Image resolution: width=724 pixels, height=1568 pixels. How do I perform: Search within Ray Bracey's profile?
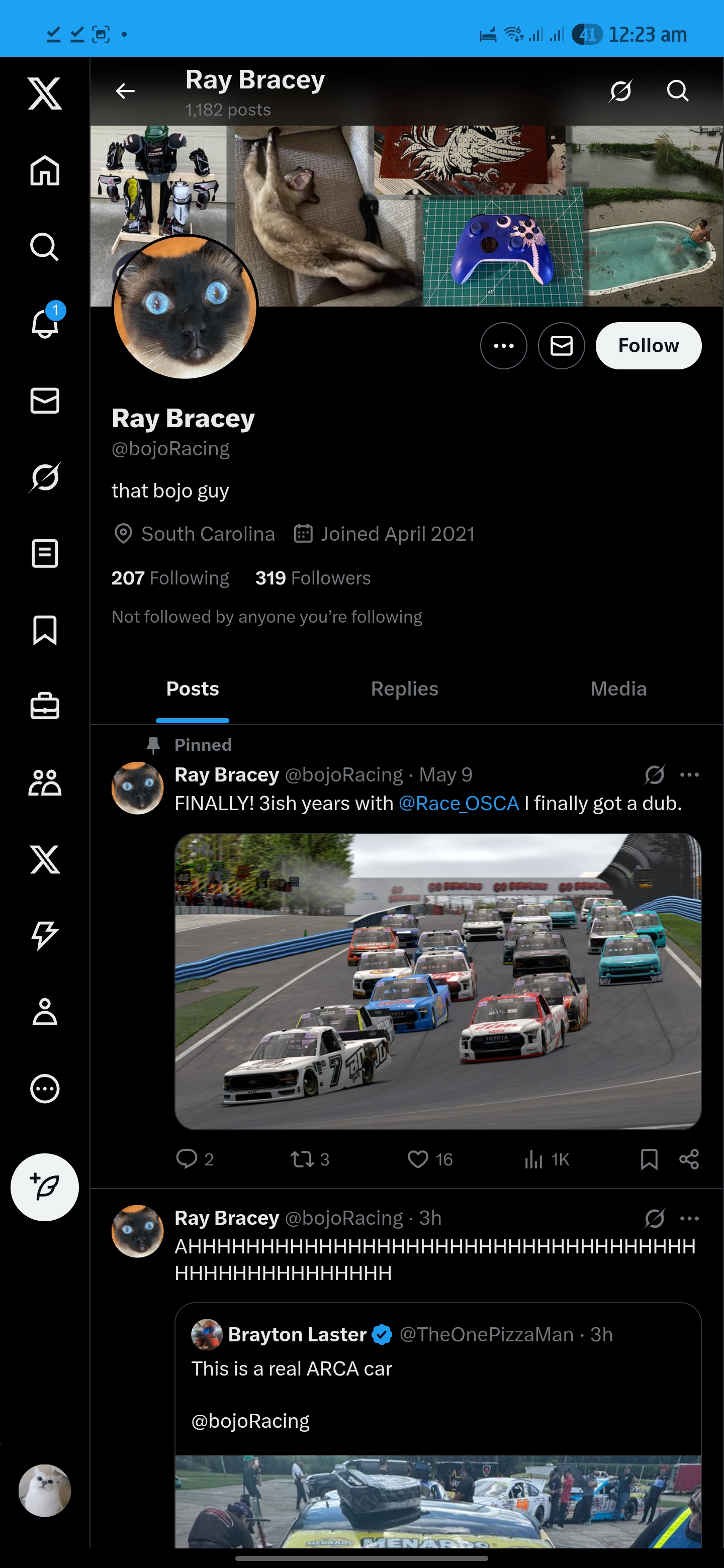click(677, 91)
